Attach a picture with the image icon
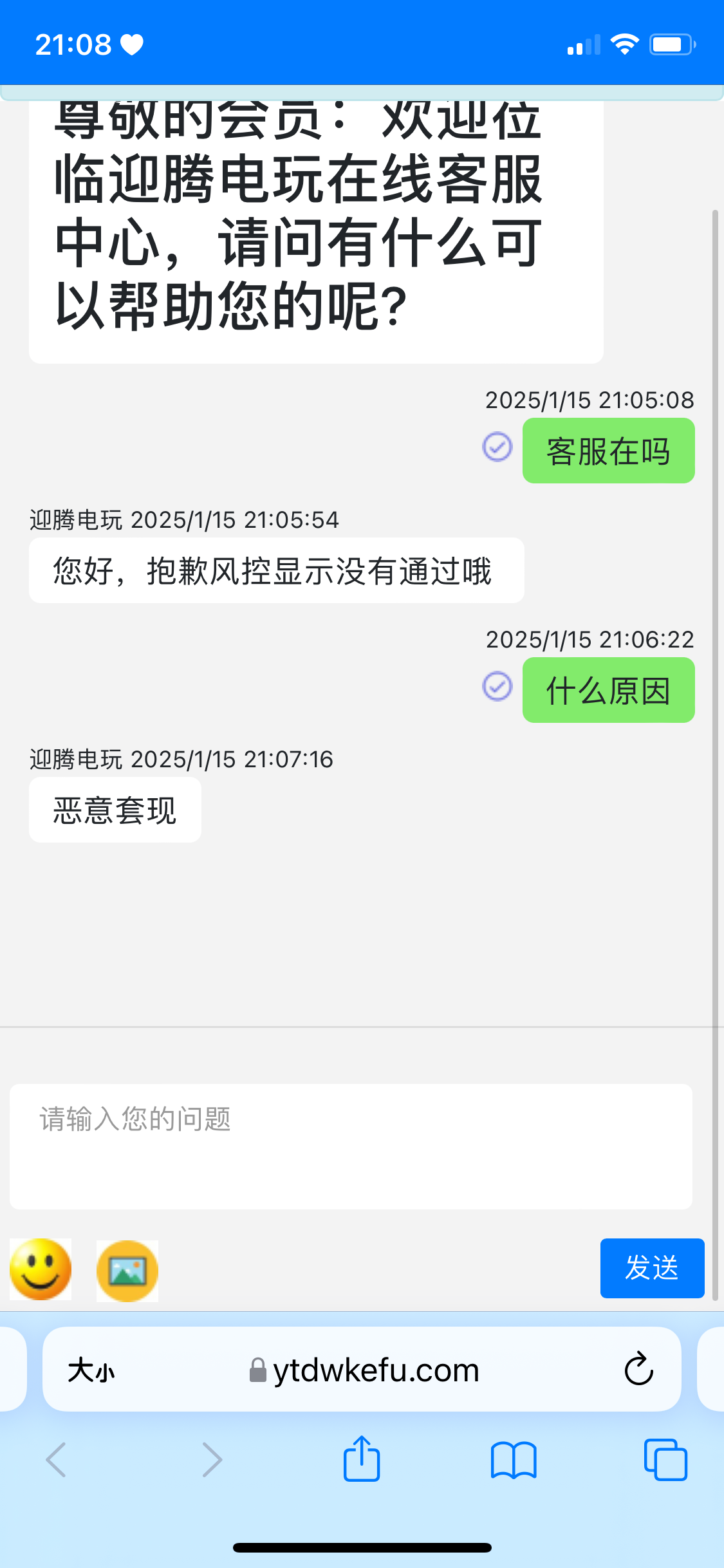 tap(127, 1271)
